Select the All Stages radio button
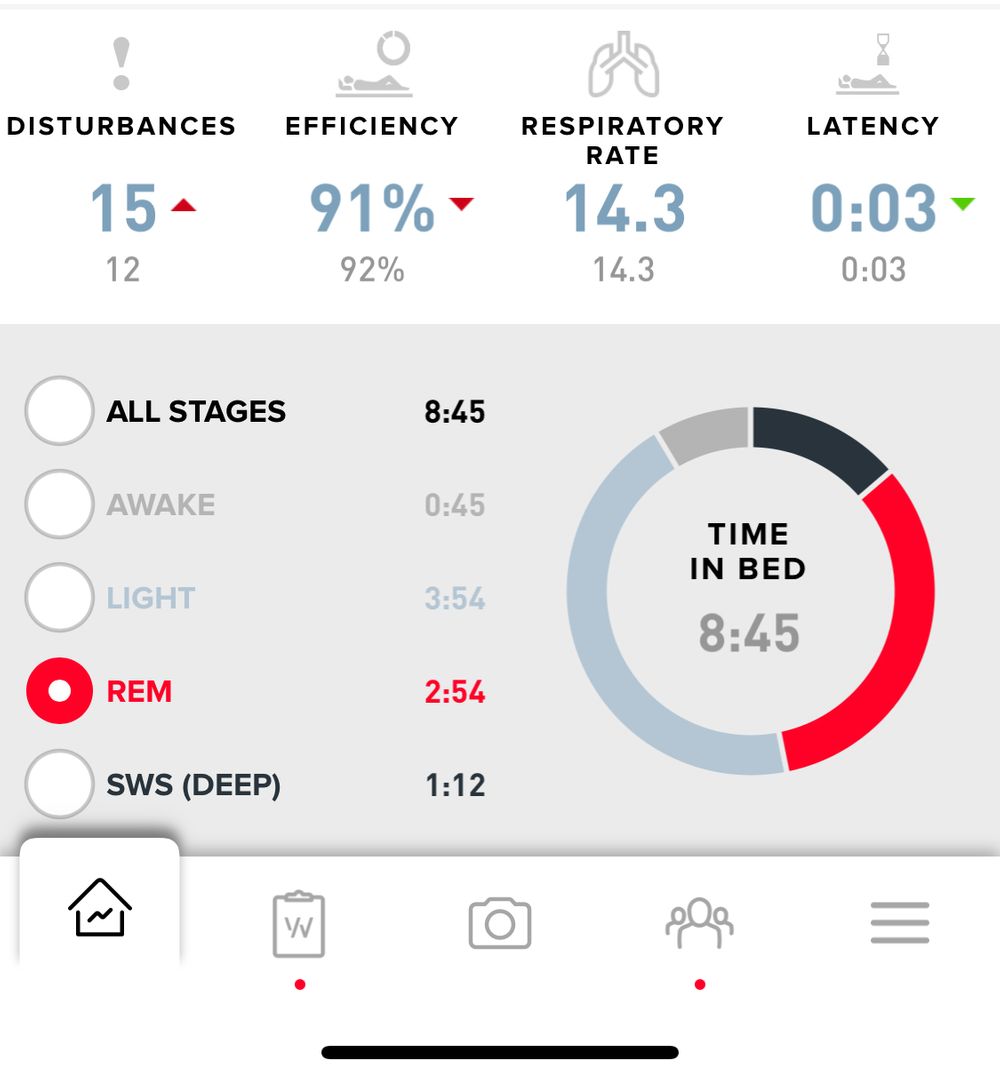This screenshot has height=1081, width=1000. [x=59, y=411]
